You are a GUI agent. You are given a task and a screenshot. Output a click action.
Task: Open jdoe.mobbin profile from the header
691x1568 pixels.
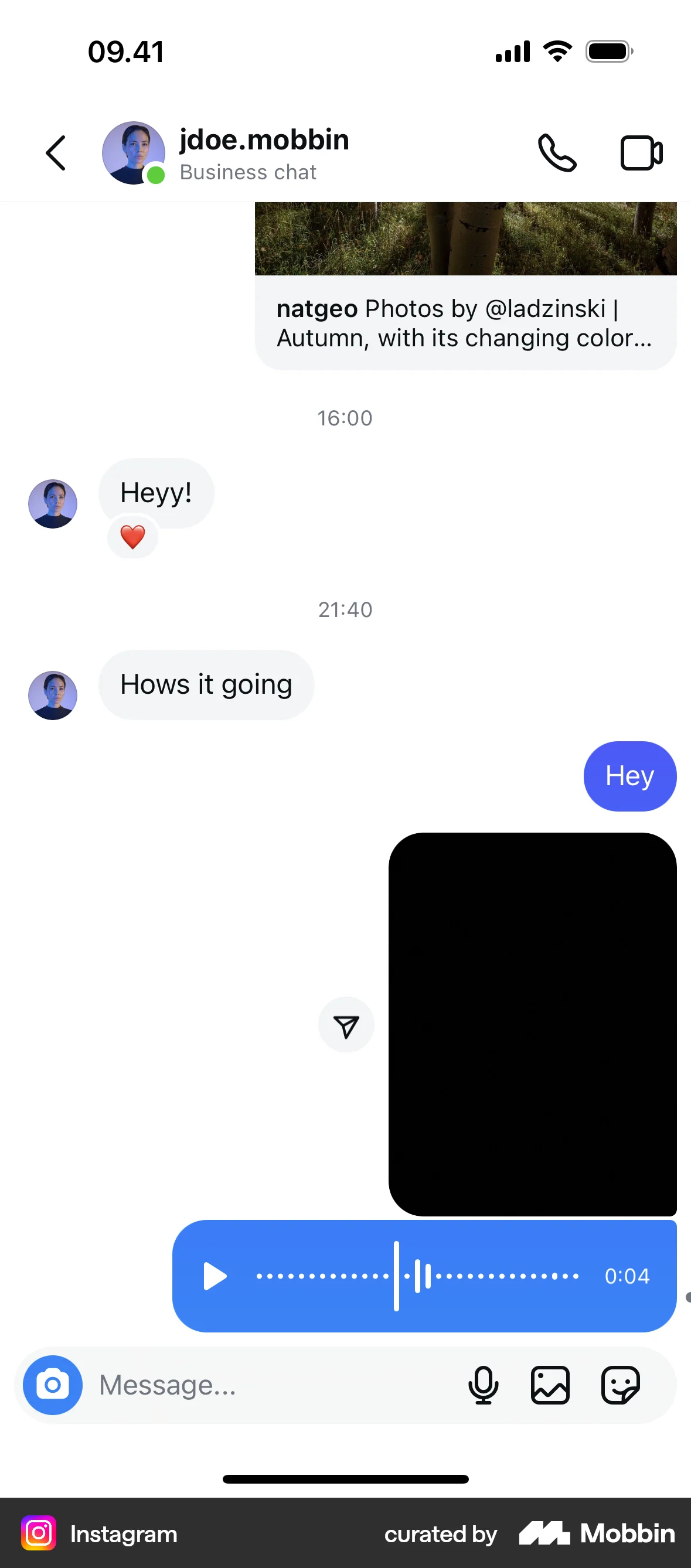point(263,153)
